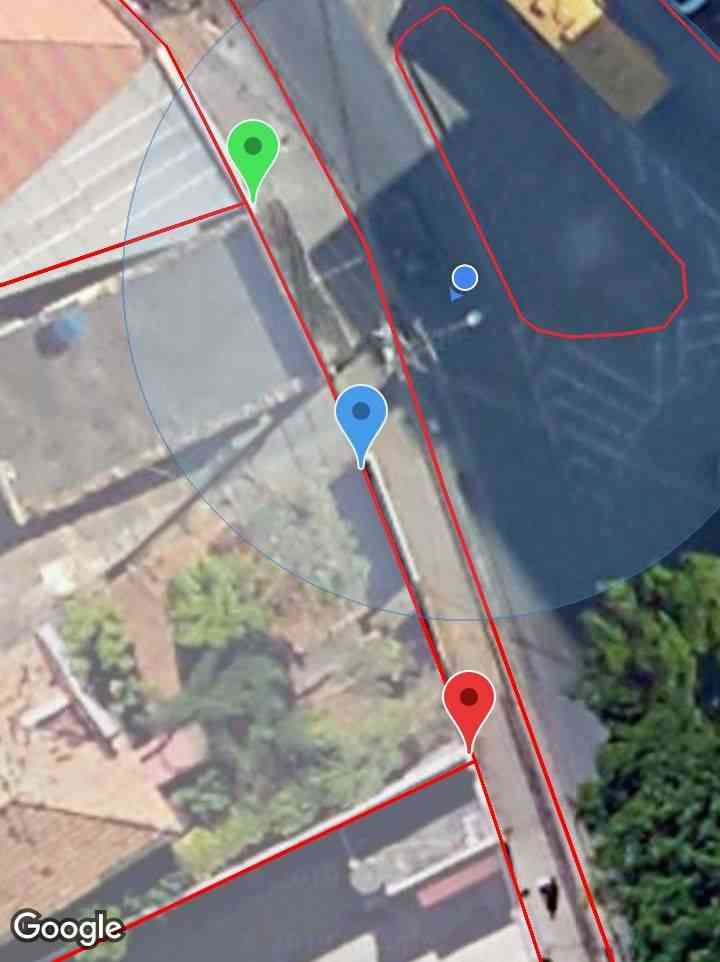The height and width of the screenshot is (962, 720).
Task: Tap the blue current location dot
Action: point(464,278)
